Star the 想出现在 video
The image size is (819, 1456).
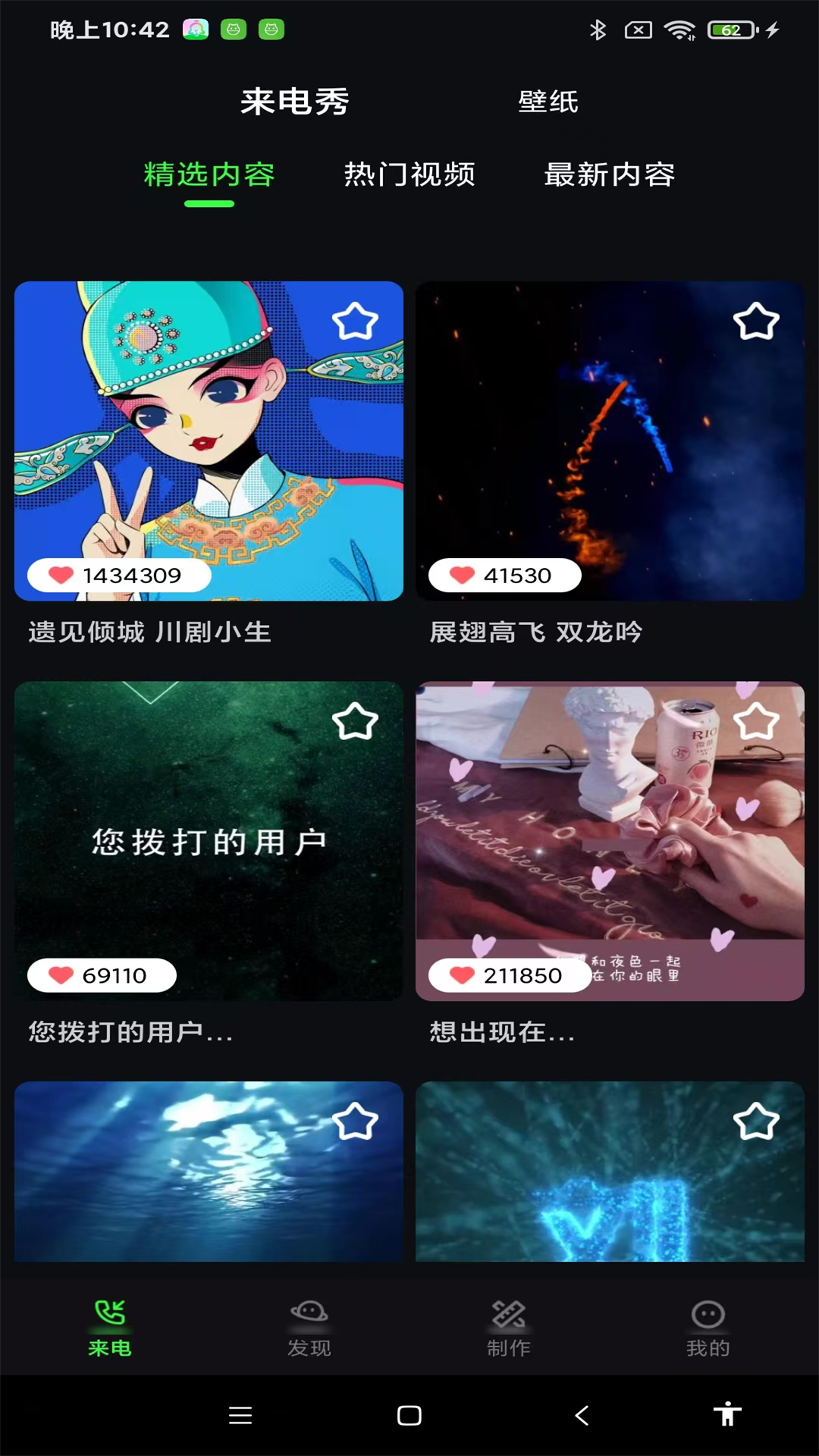click(756, 721)
